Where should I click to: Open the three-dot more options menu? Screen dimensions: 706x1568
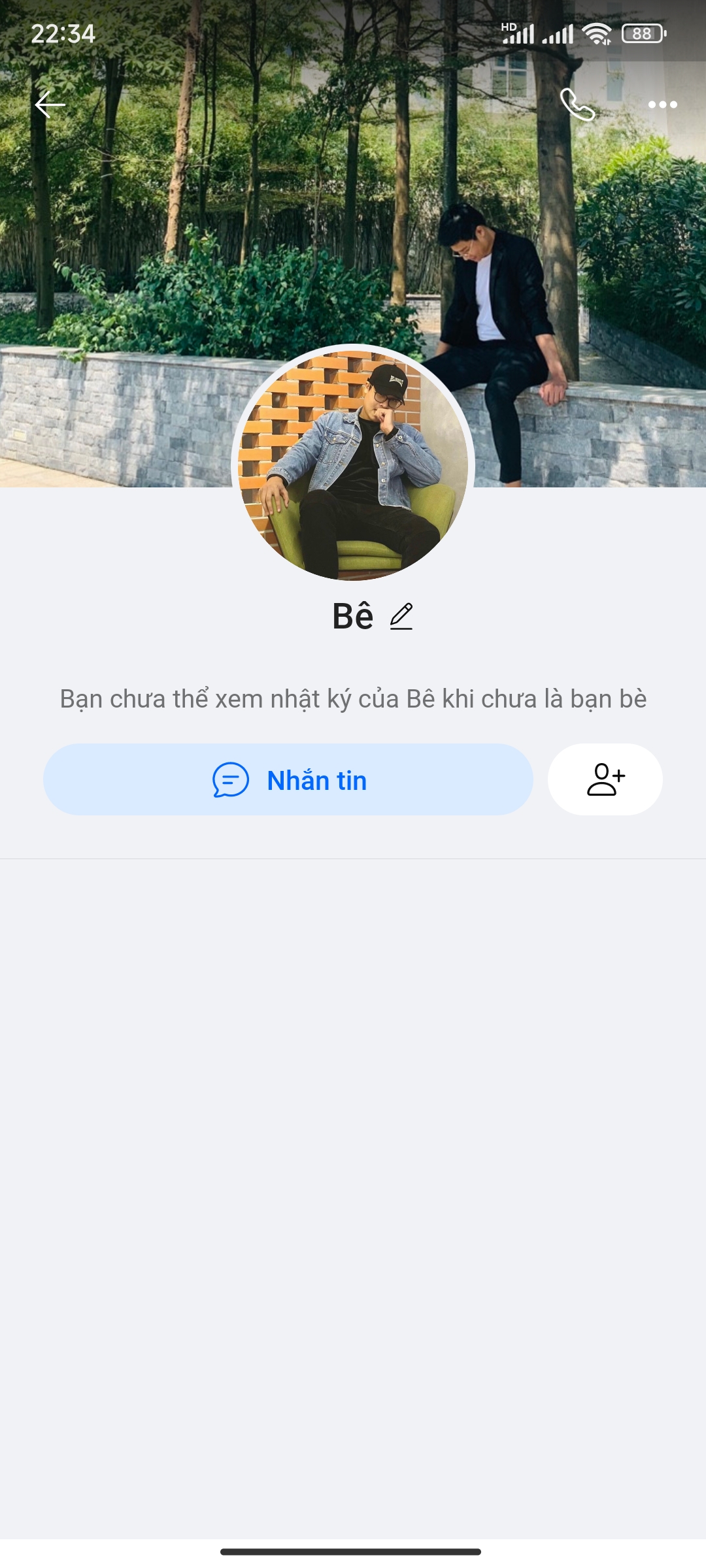[x=662, y=105]
